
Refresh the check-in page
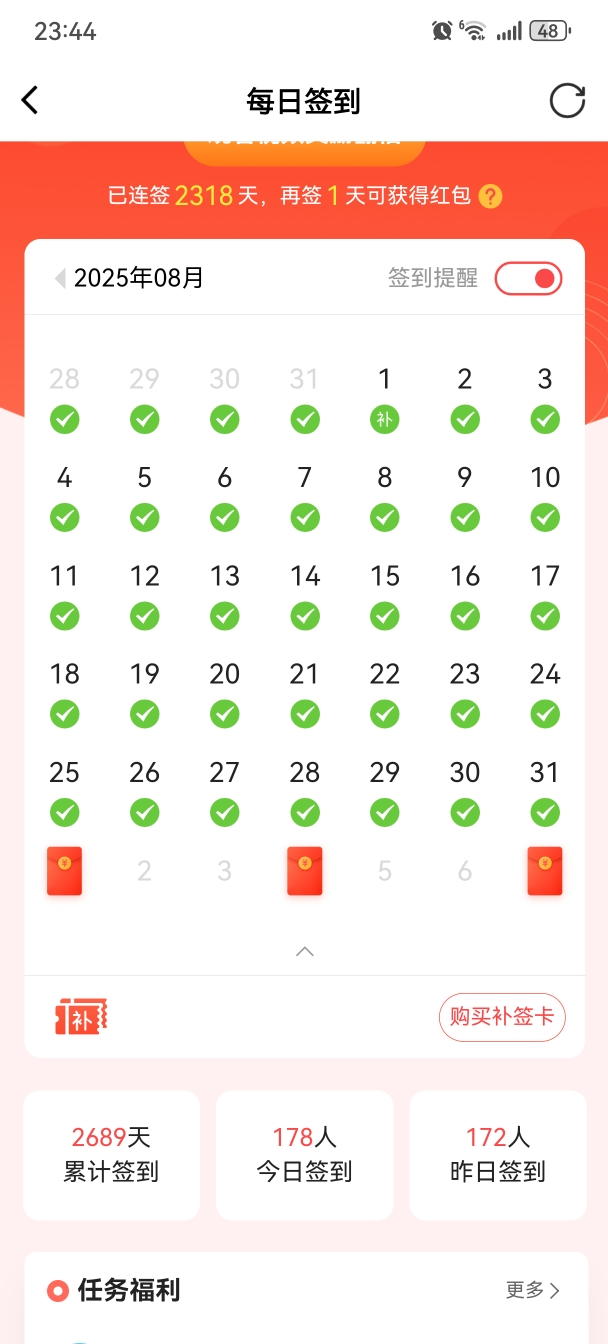click(x=567, y=100)
